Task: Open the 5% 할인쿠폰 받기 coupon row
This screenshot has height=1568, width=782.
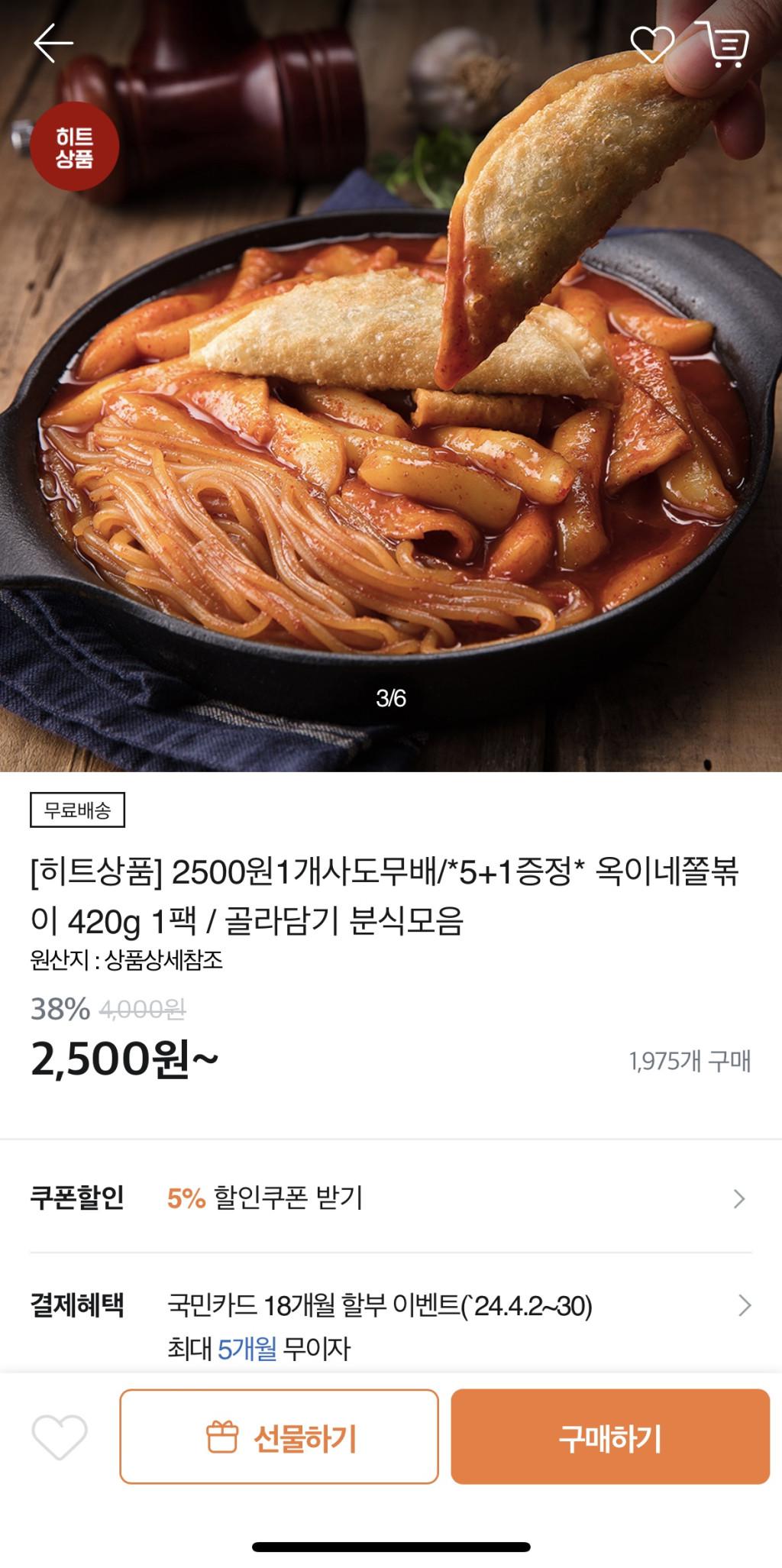Action: pyautogui.click(x=390, y=1198)
